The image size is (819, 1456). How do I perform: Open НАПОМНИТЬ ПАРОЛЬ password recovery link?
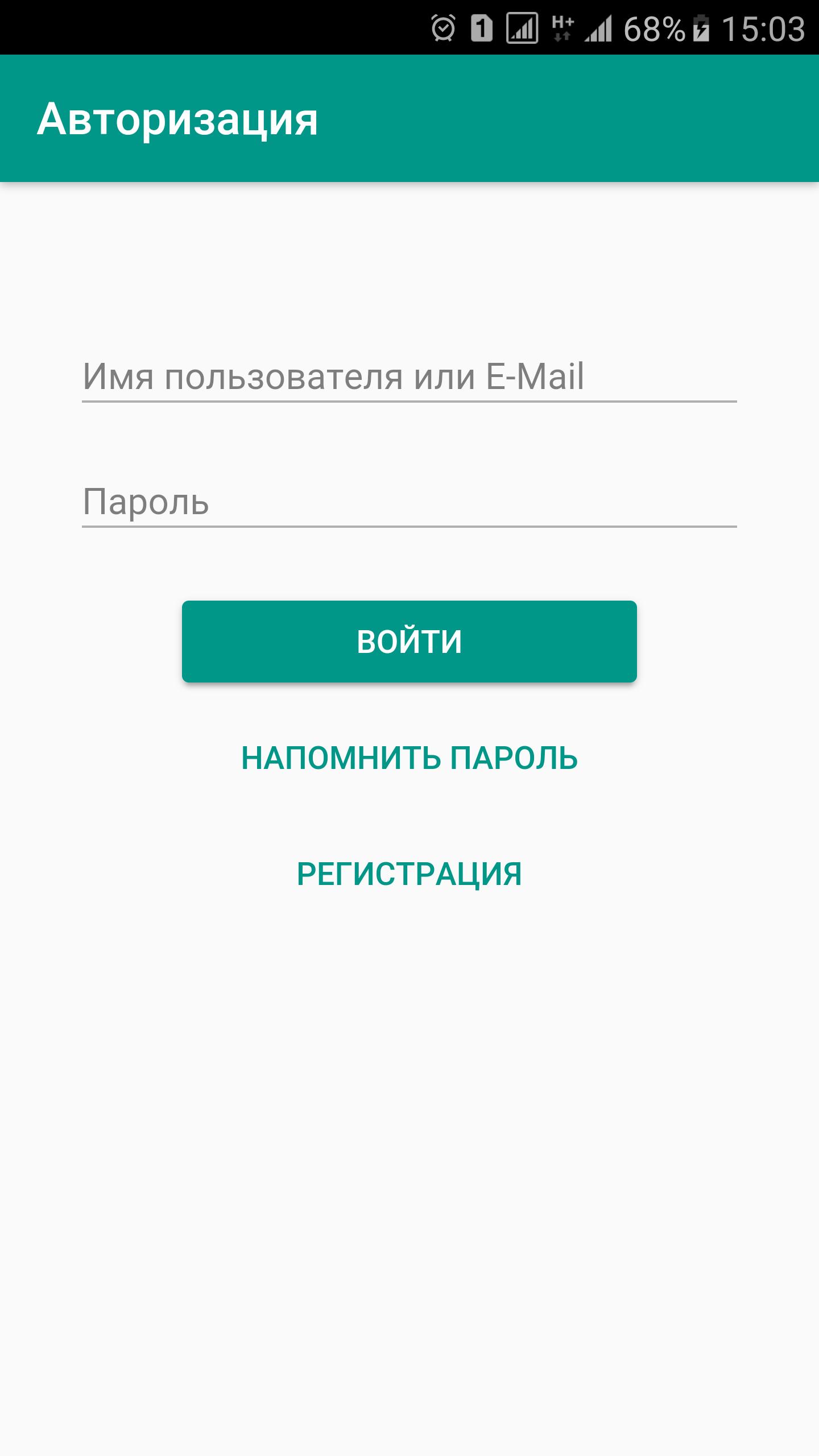click(x=408, y=756)
